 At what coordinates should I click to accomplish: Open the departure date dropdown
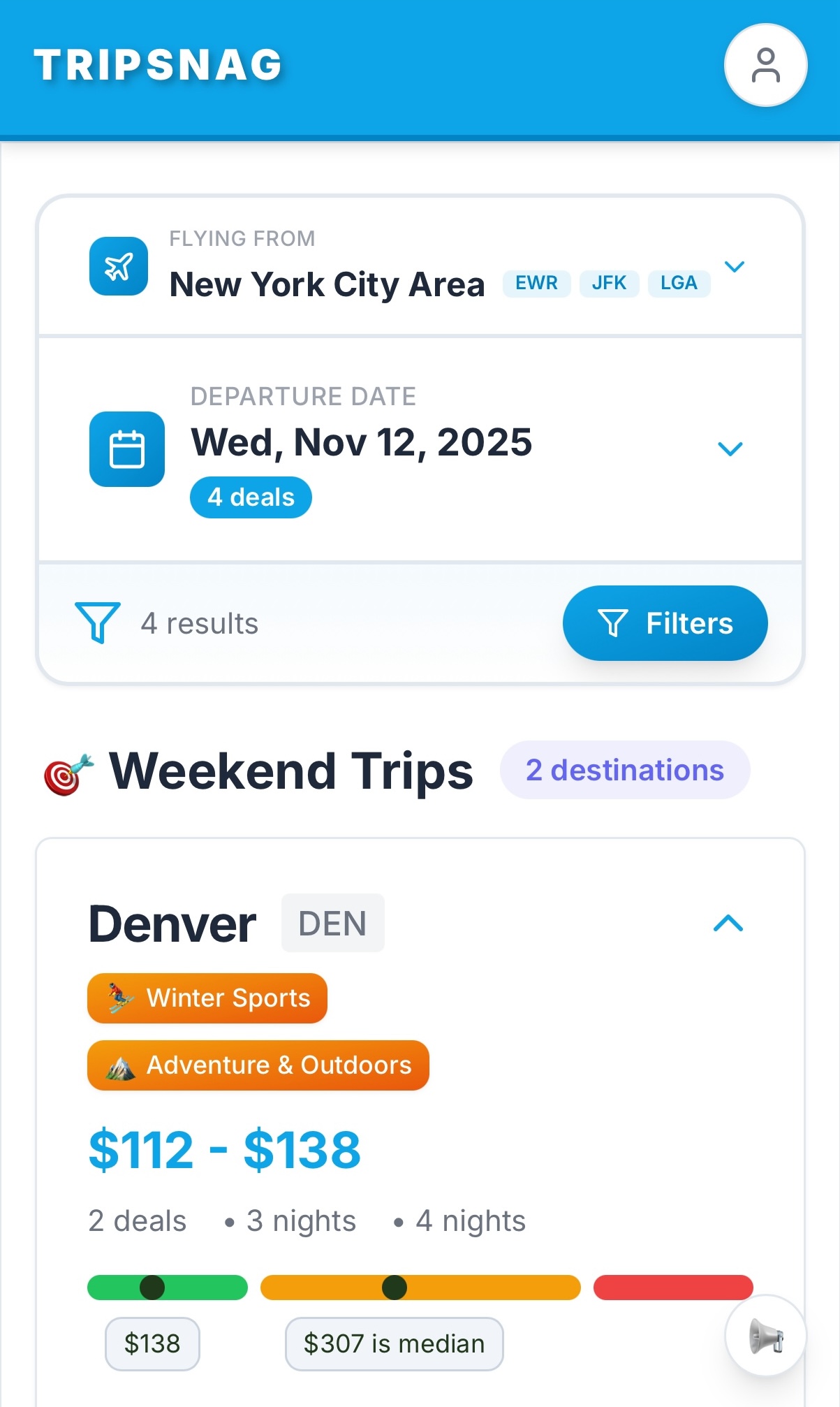click(730, 448)
